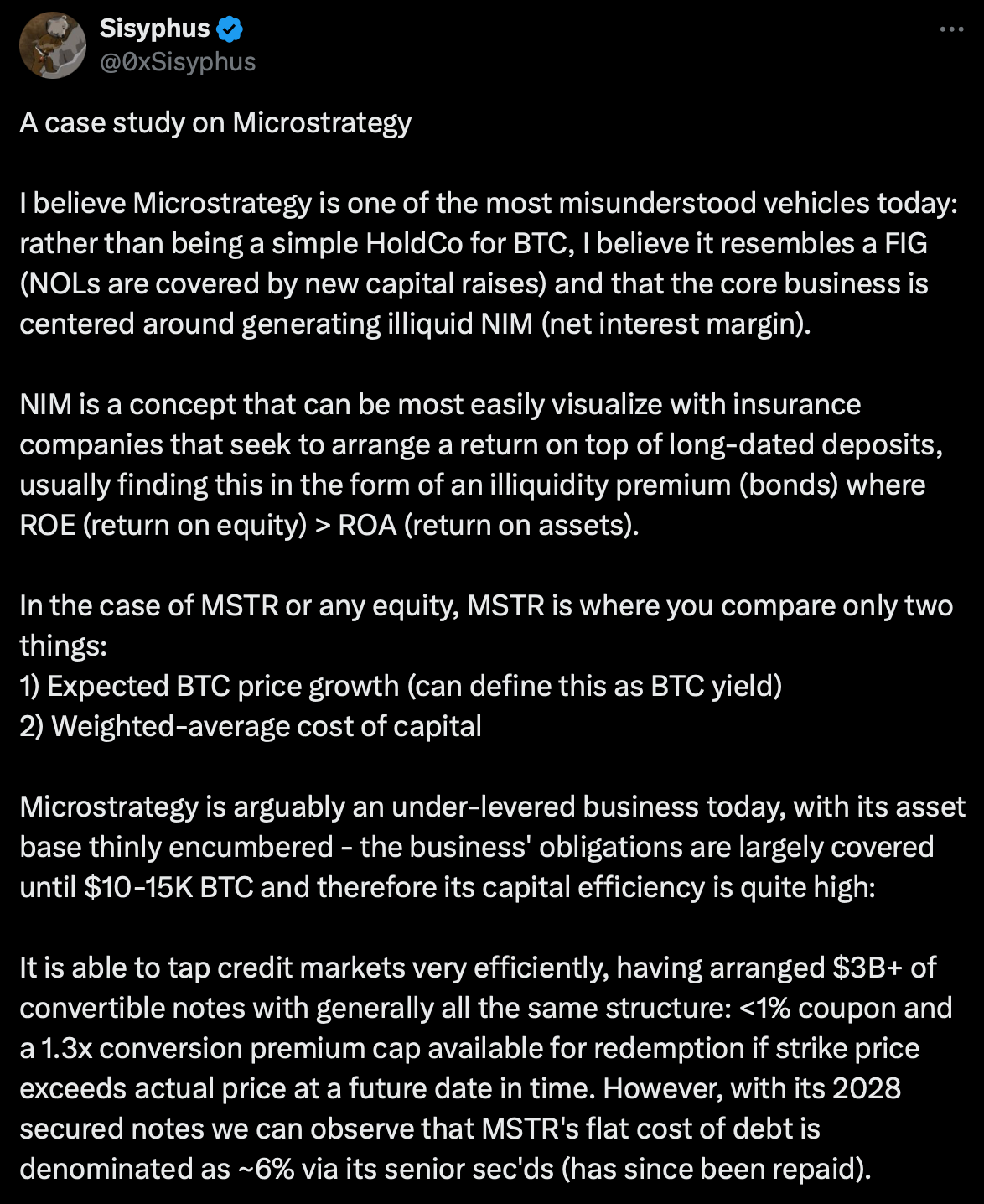Open the tweet's three-dot overflow menu
Viewport: 984px width, 1204px height.
coord(951,30)
